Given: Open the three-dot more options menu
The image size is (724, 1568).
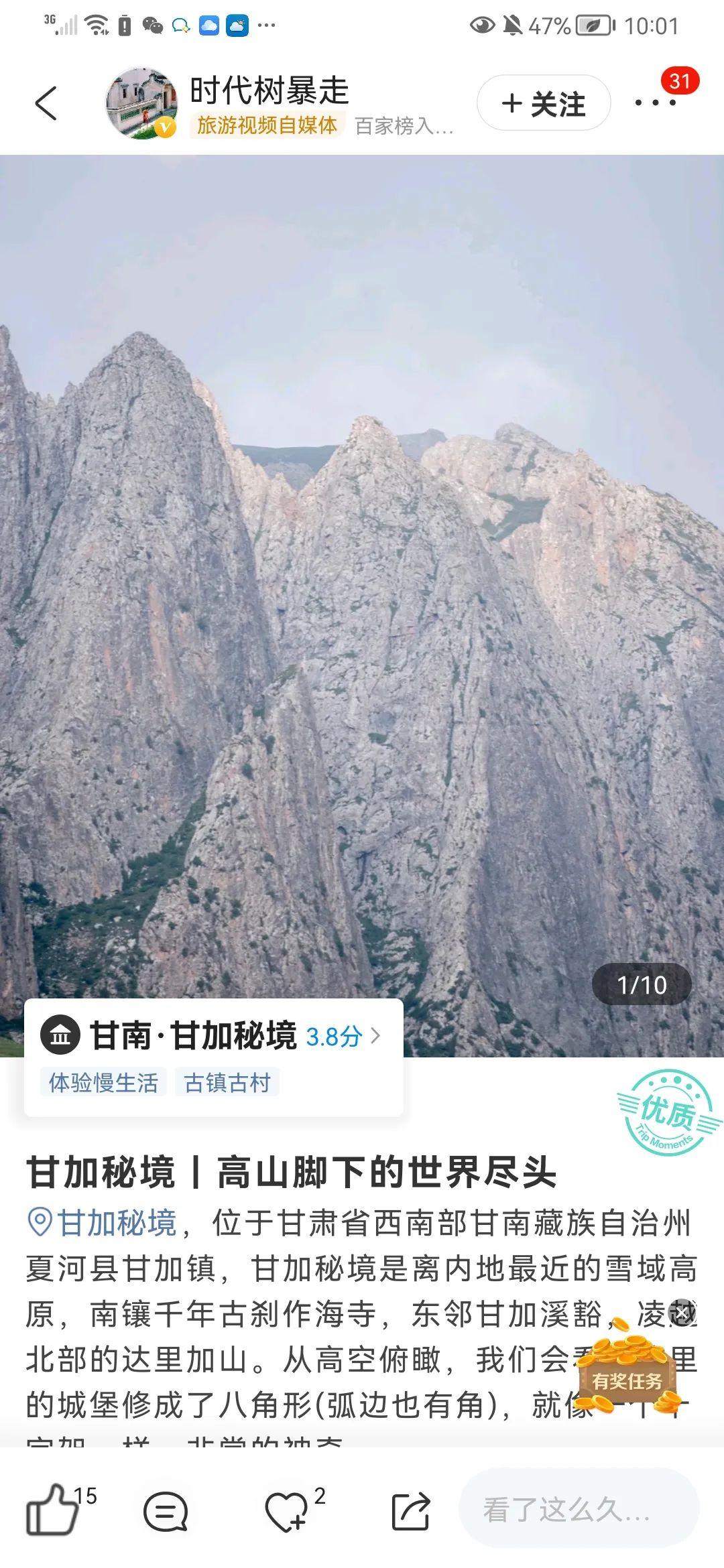Looking at the screenshot, I should (x=654, y=104).
